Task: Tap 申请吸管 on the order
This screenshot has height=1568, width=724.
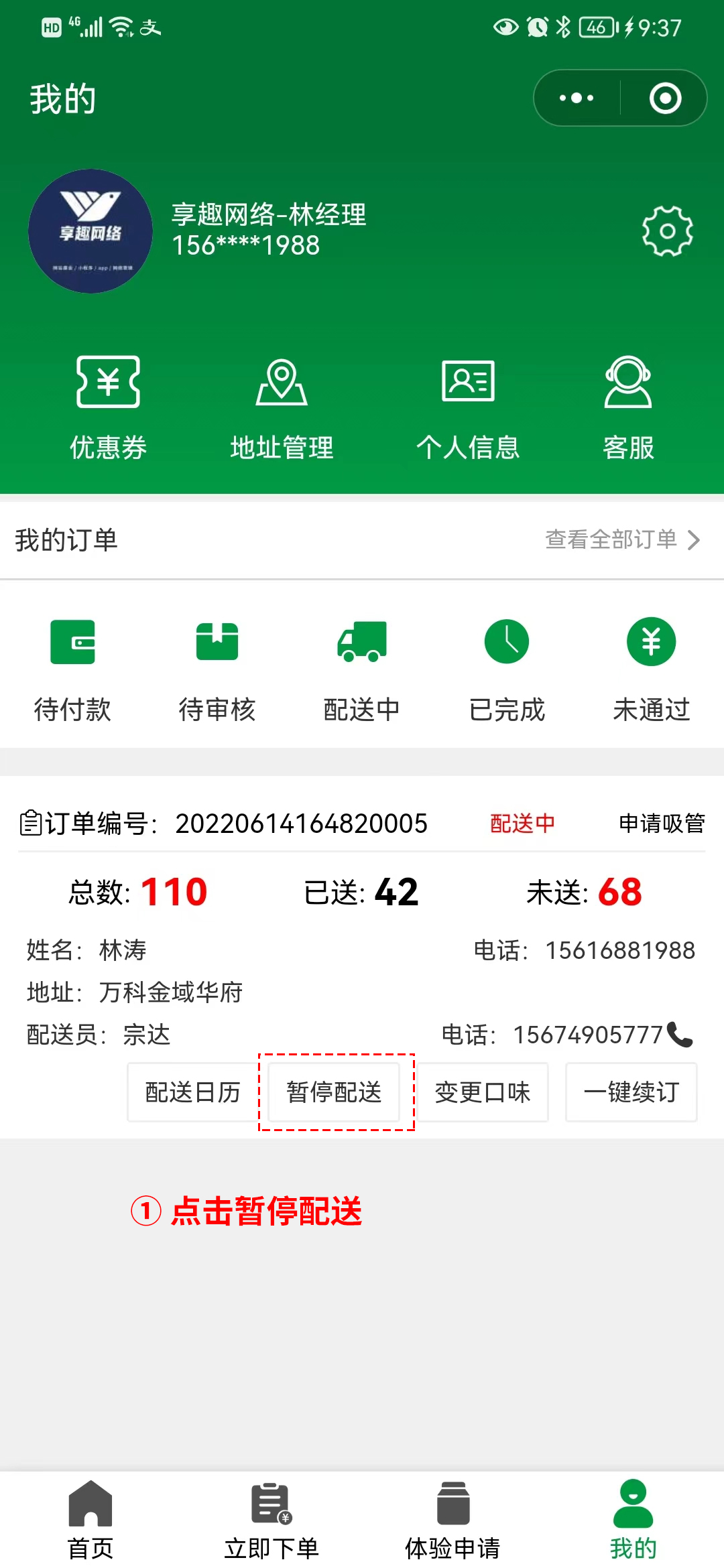Action: point(661,823)
